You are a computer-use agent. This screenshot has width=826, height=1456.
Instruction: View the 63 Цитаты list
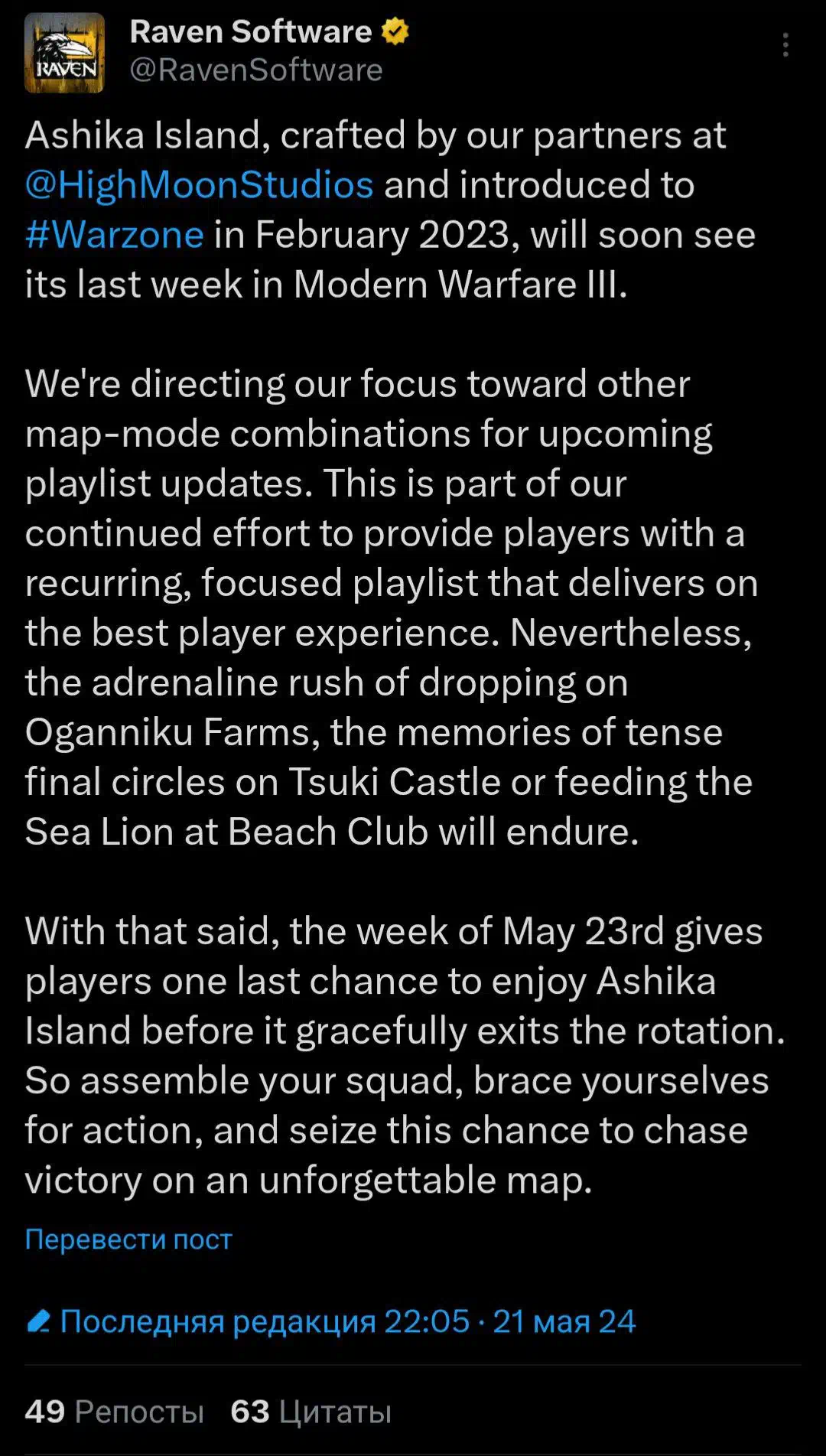[x=311, y=1412]
